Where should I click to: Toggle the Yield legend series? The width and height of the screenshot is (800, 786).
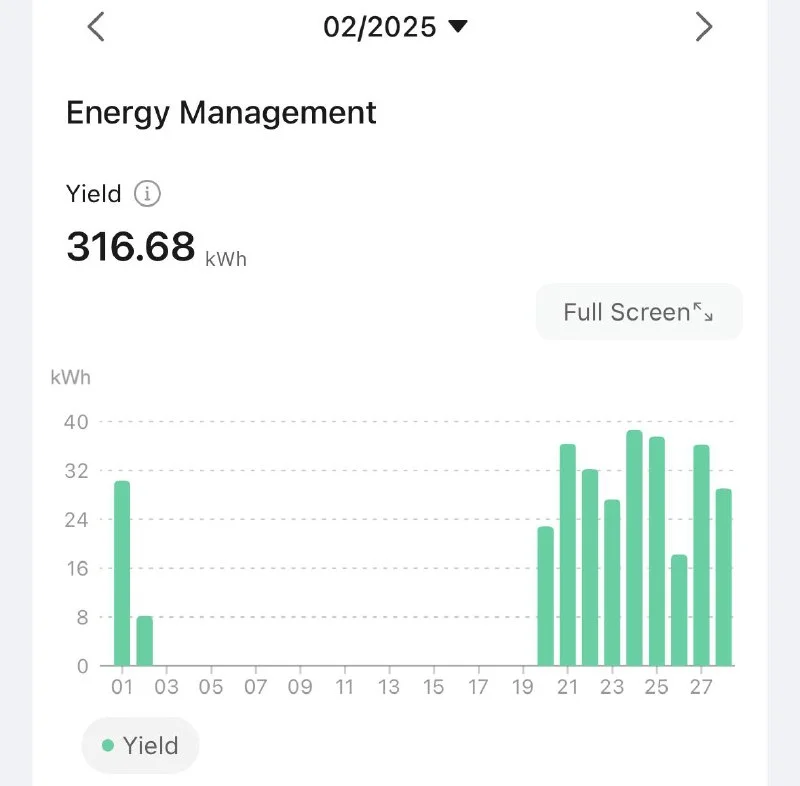pos(140,745)
